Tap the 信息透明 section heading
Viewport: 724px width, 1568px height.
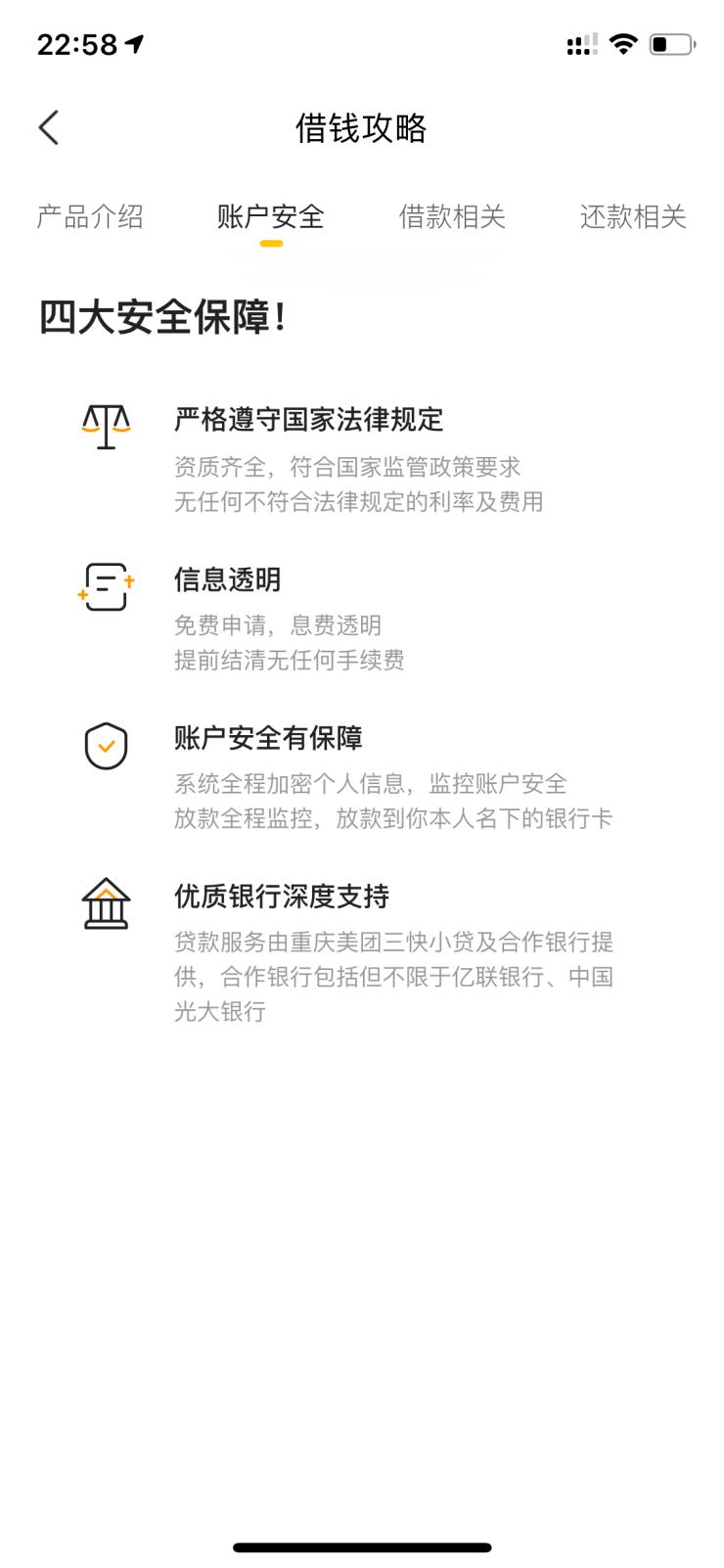(226, 578)
